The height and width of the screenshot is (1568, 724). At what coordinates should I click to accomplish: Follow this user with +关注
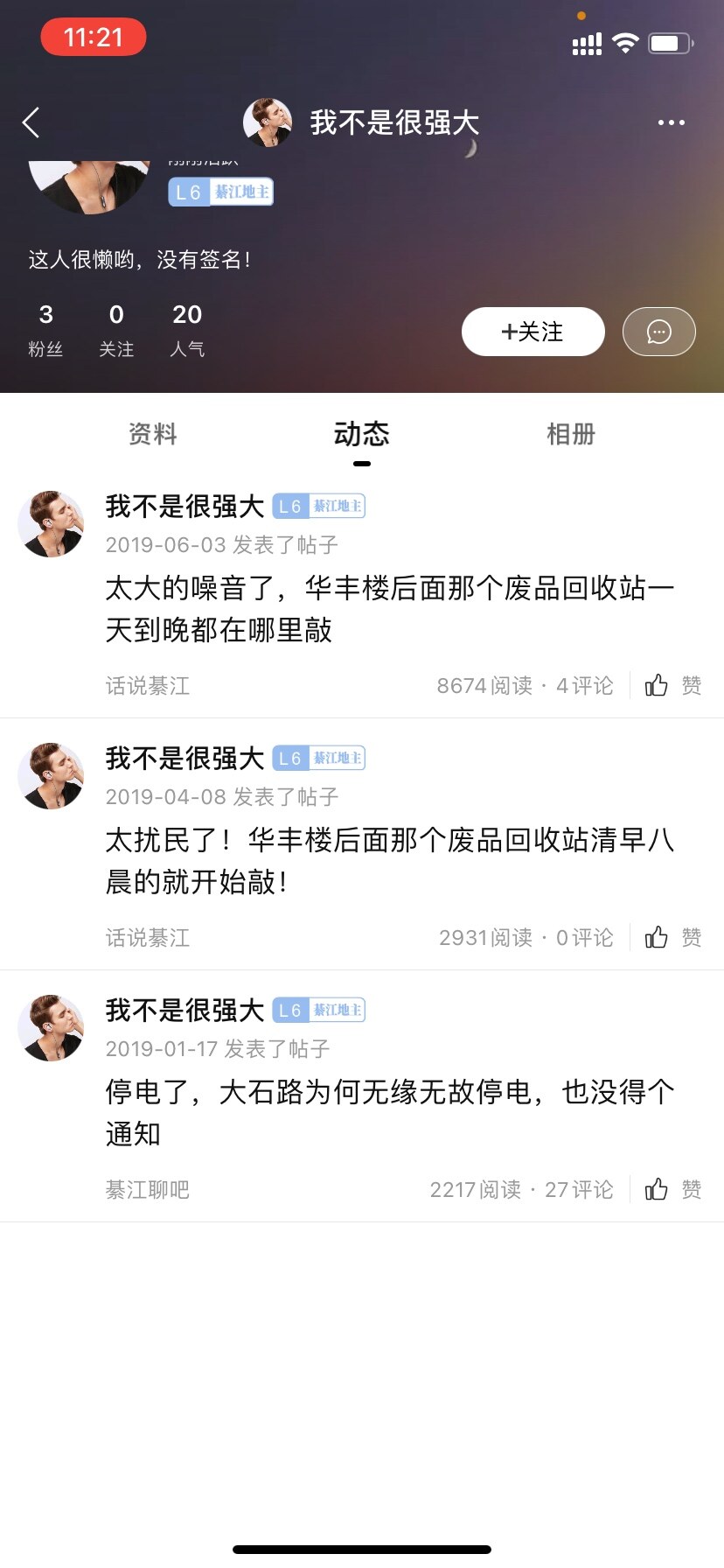533,332
